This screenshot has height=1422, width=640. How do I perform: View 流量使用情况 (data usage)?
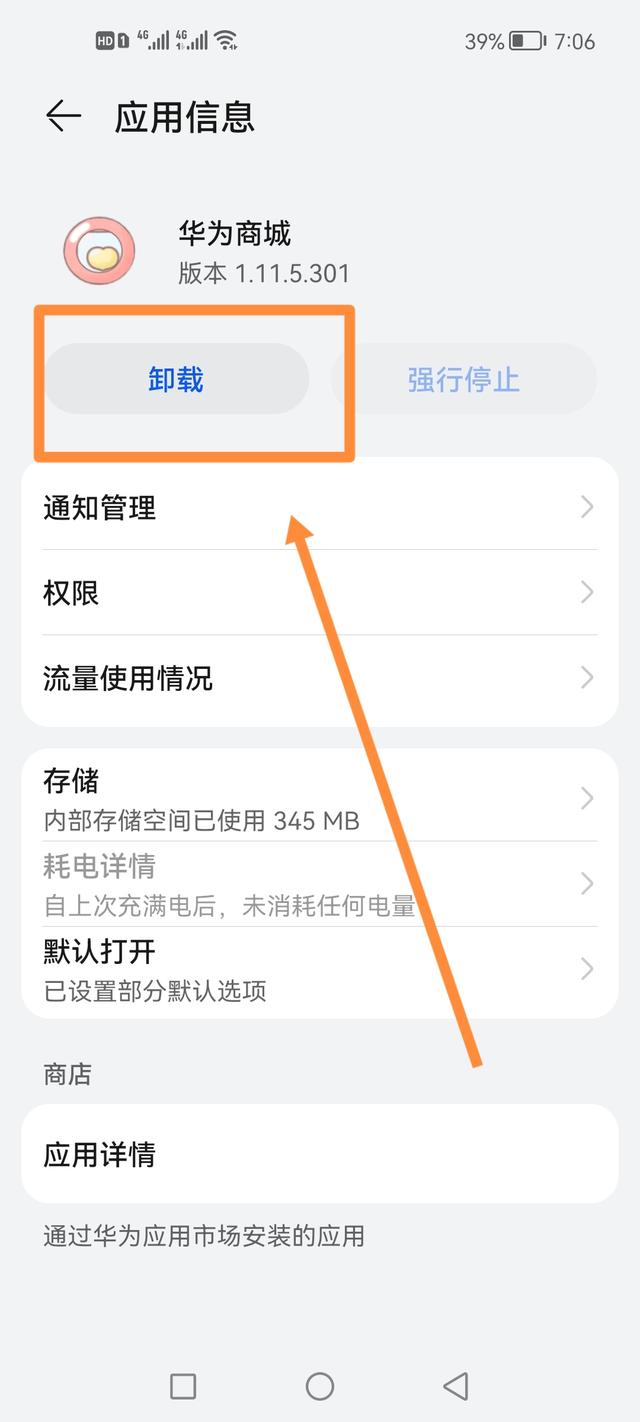(319, 679)
